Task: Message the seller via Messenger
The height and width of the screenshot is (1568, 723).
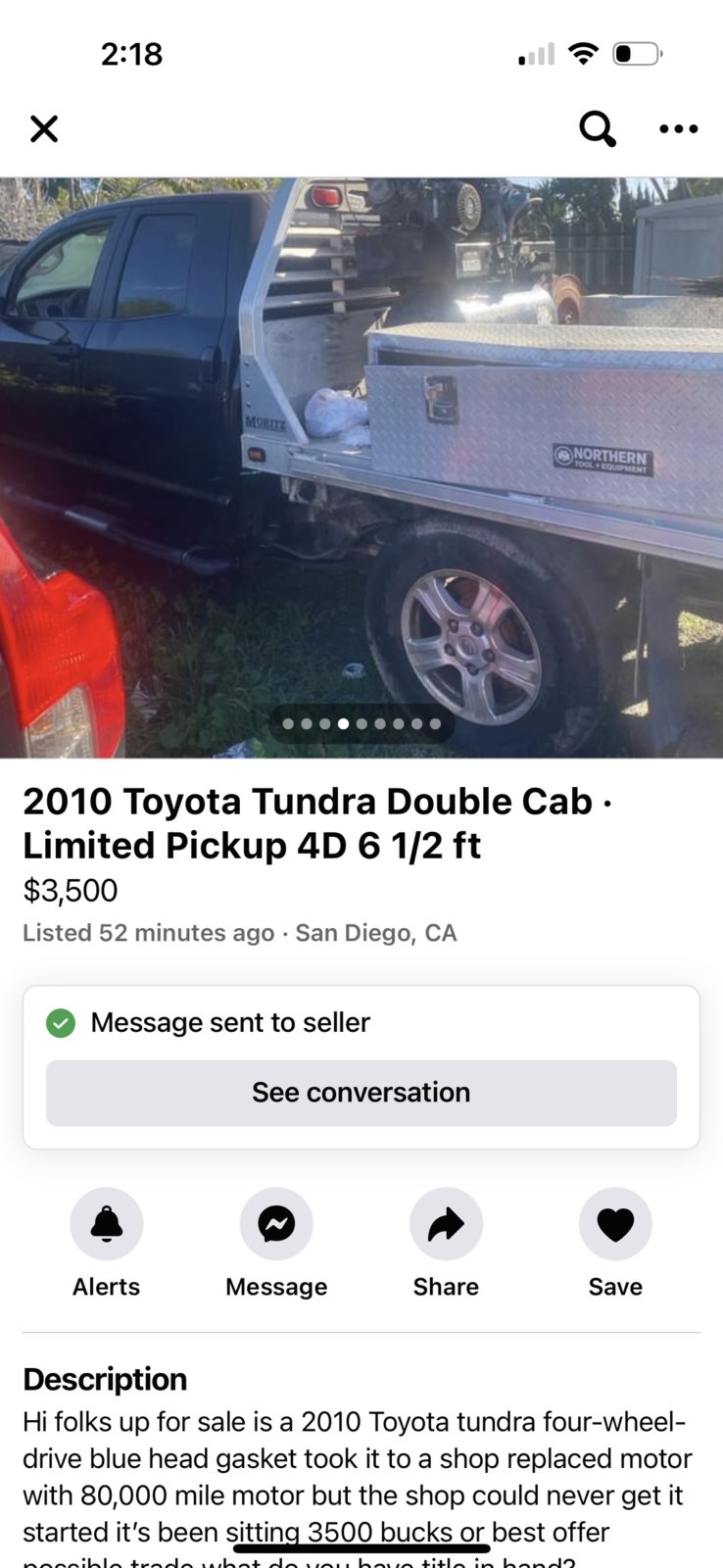Action: [276, 1224]
